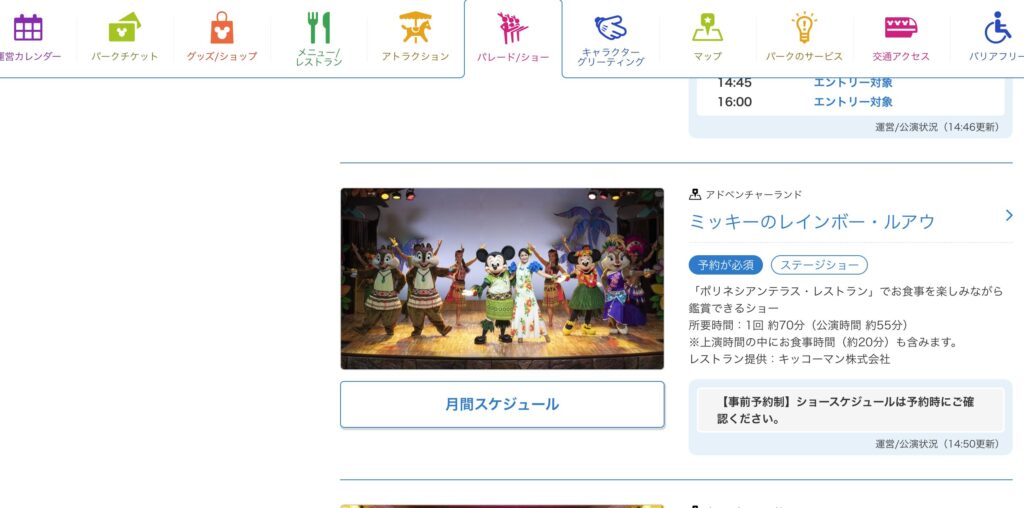Go to グッズ/ショップ tab
Viewport: 1024px width, 508px height.
(x=222, y=38)
